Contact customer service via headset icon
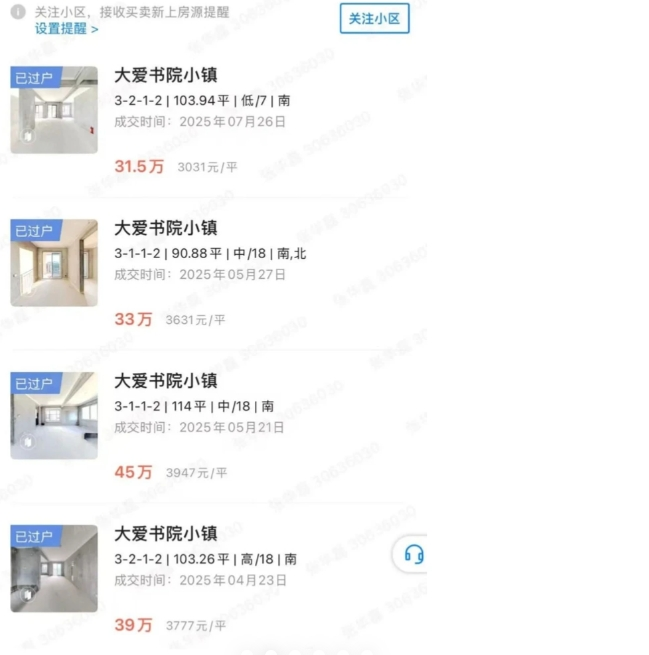Image resolution: width=649 pixels, height=655 pixels. click(x=413, y=554)
